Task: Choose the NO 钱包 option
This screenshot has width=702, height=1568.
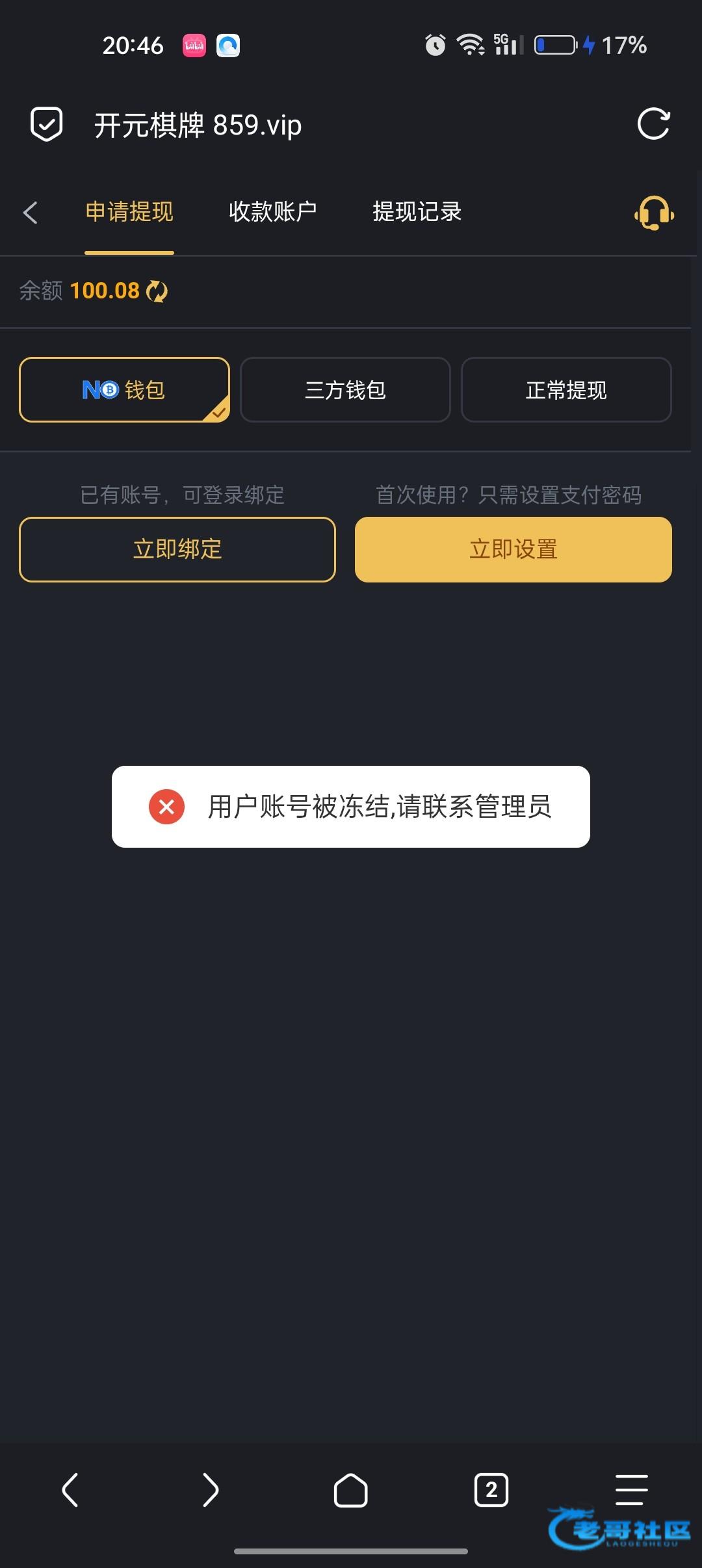Action: (x=124, y=390)
